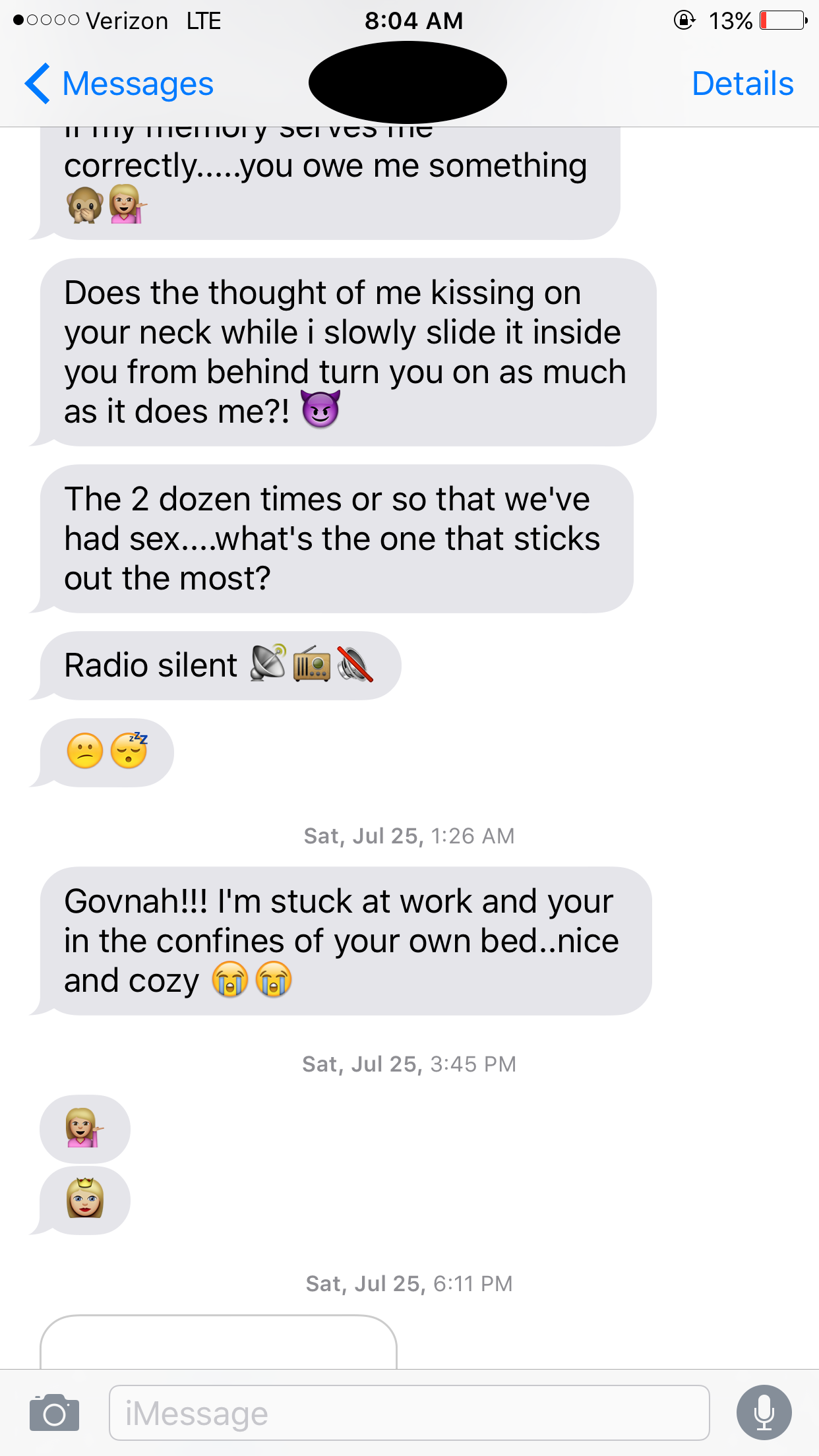The image size is (819, 1456).
Task: Tap the iMessage text field
Action: point(409,1412)
